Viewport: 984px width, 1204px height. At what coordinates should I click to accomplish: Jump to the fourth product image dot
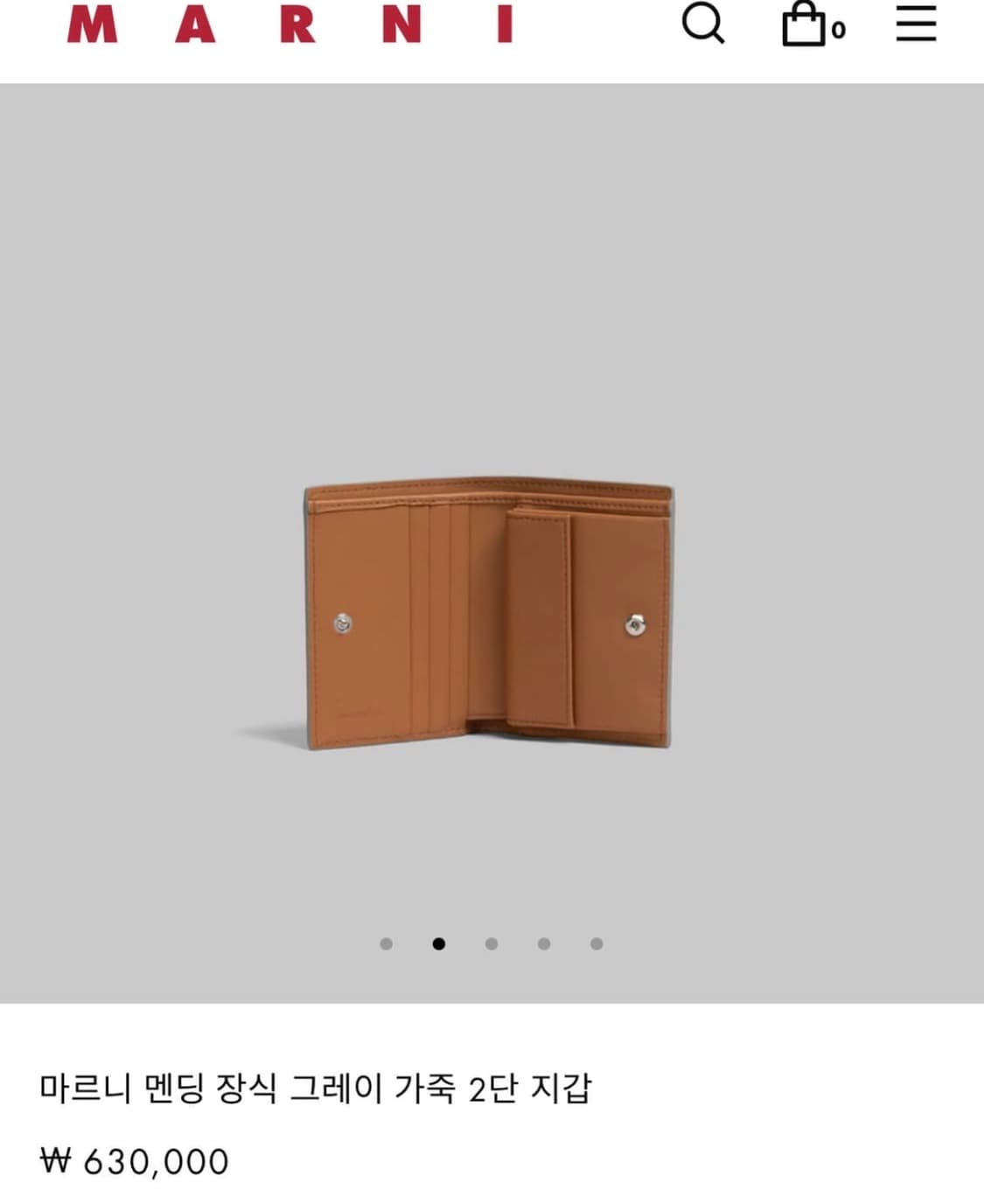[544, 943]
